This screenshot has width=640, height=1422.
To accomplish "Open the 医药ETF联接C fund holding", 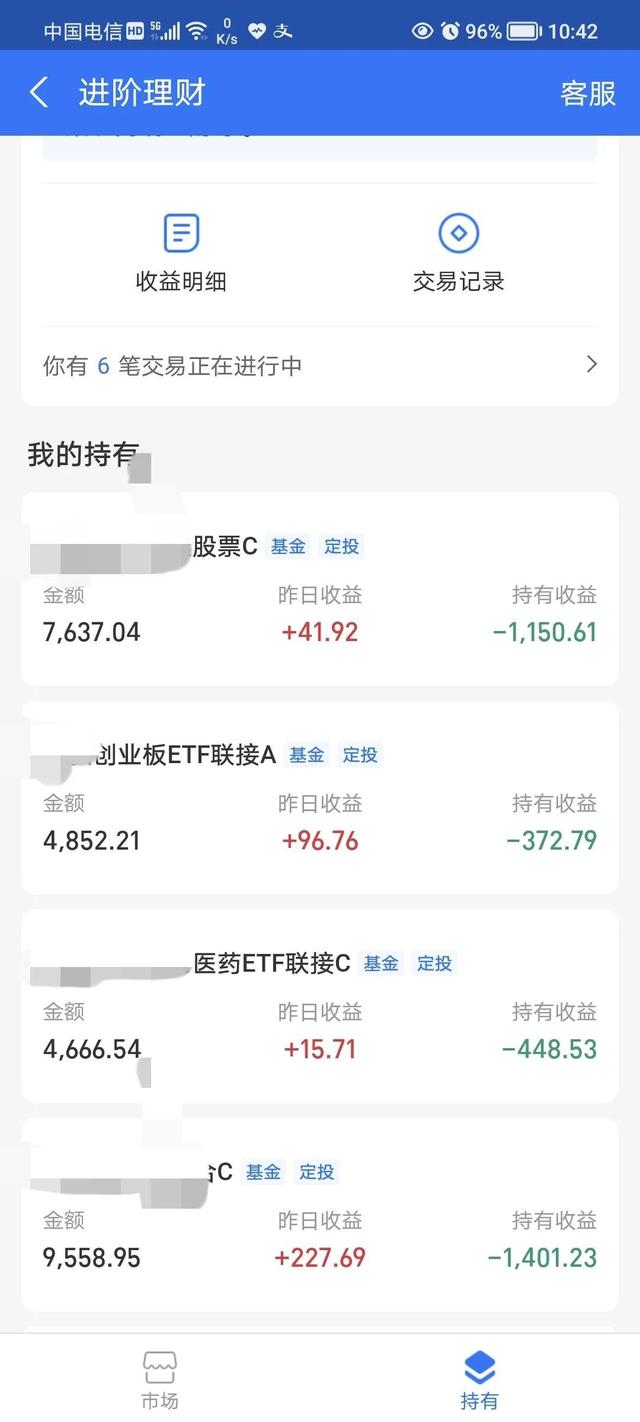I will 320,1006.
